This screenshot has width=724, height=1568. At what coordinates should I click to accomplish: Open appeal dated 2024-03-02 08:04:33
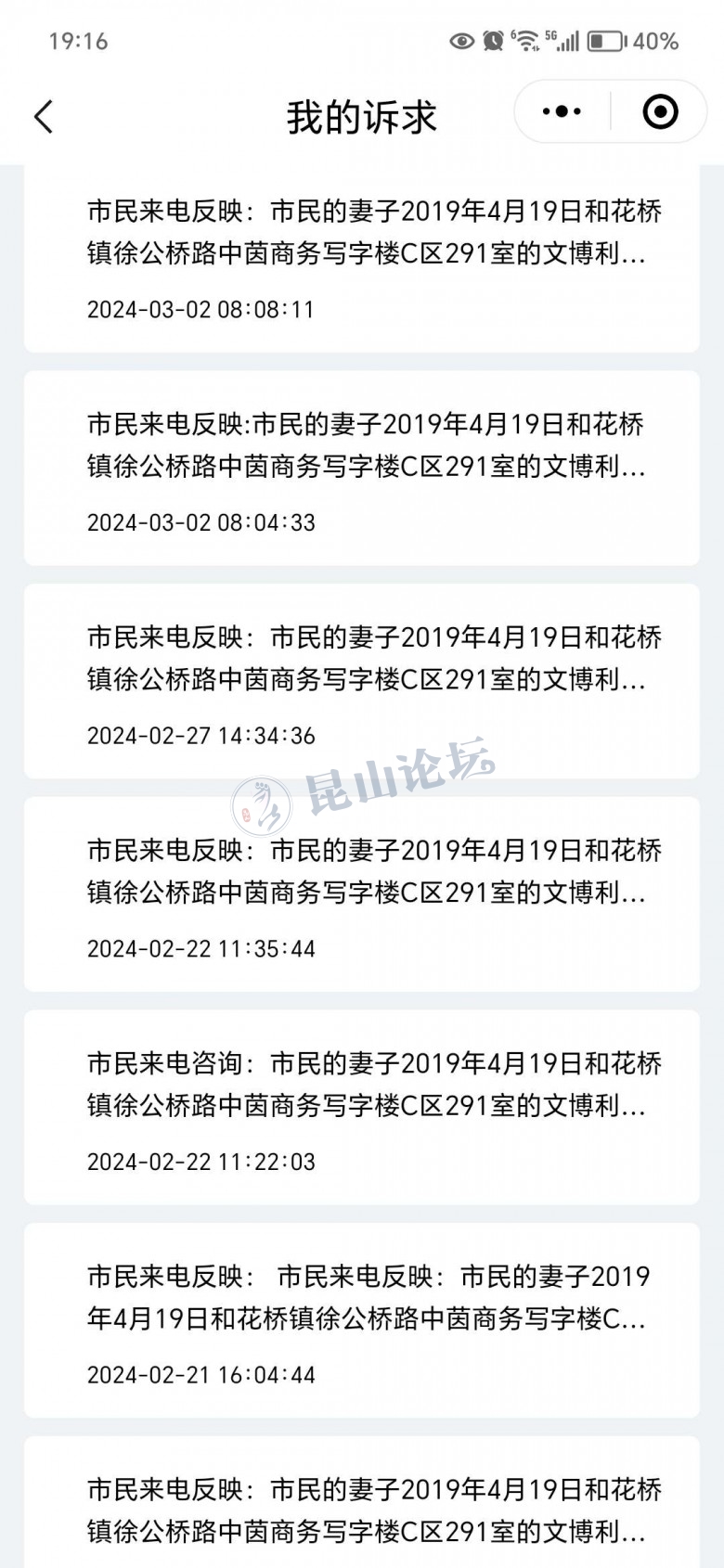(362, 469)
